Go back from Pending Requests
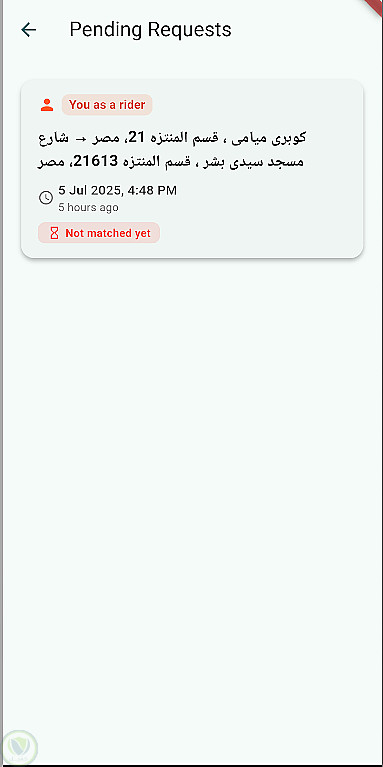This screenshot has height=767, width=383. point(28,30)
